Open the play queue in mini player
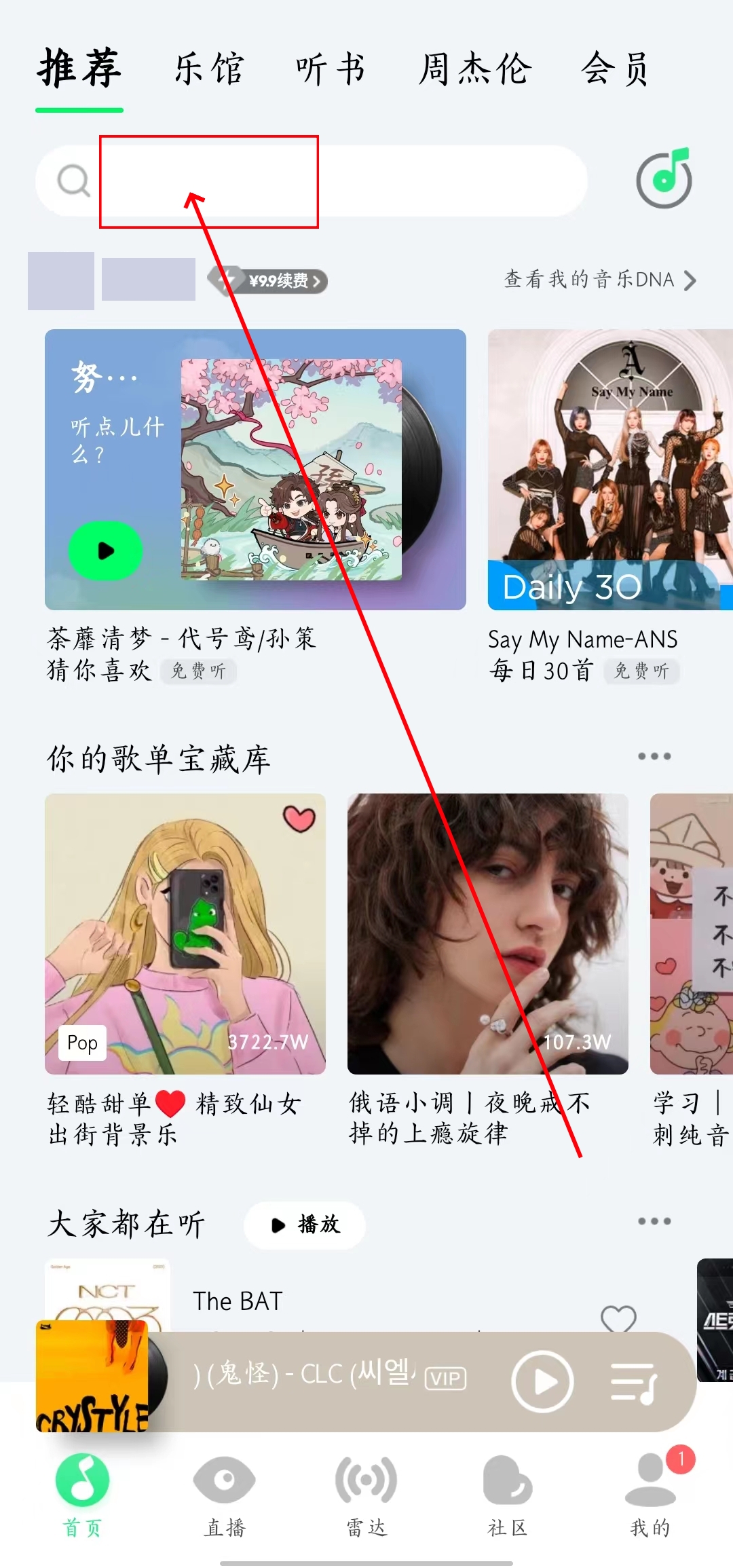The image size is (733, 1568). click(x=633, y=1383)
